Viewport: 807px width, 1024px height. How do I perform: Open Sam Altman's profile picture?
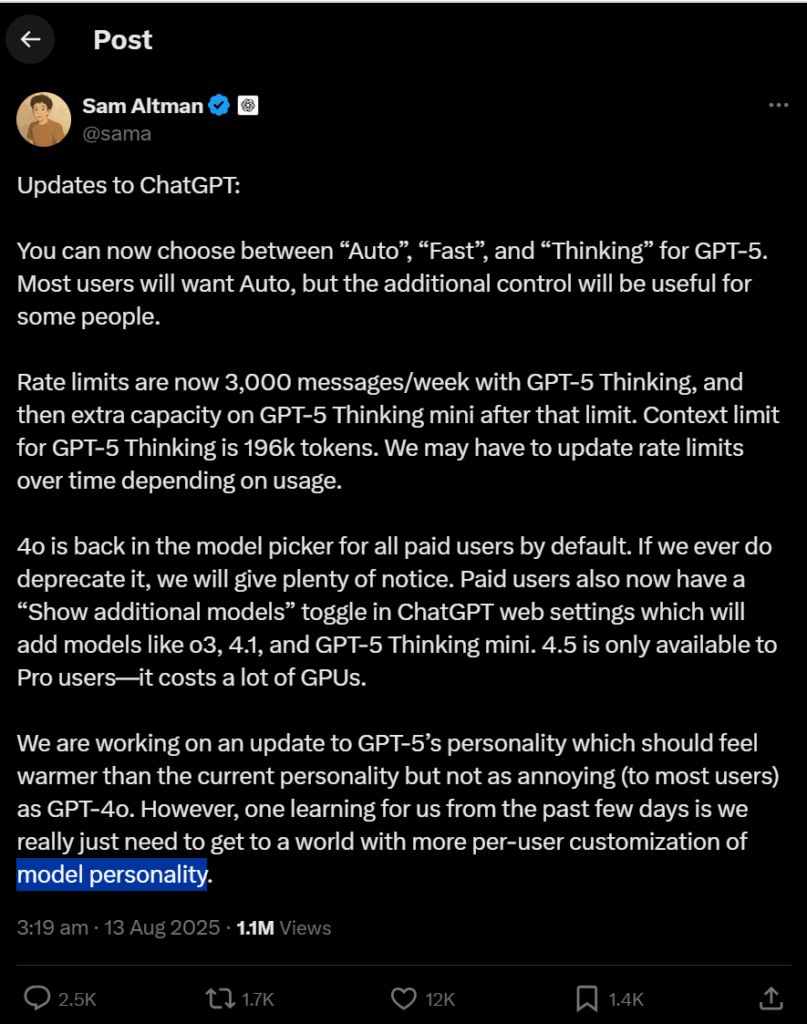click(x=43, y=119)
